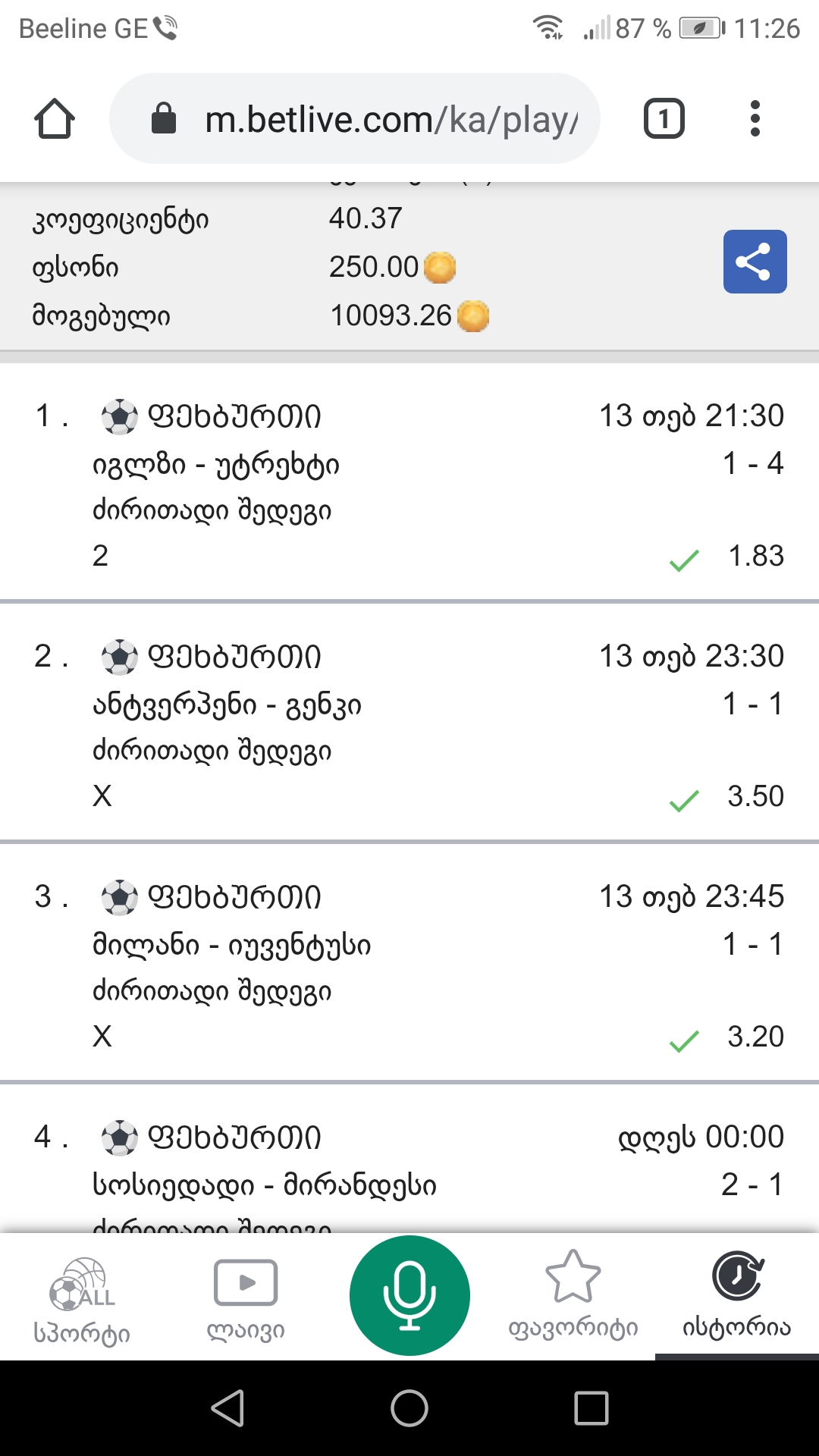Activate the microphone button

tap(409, 1295)
